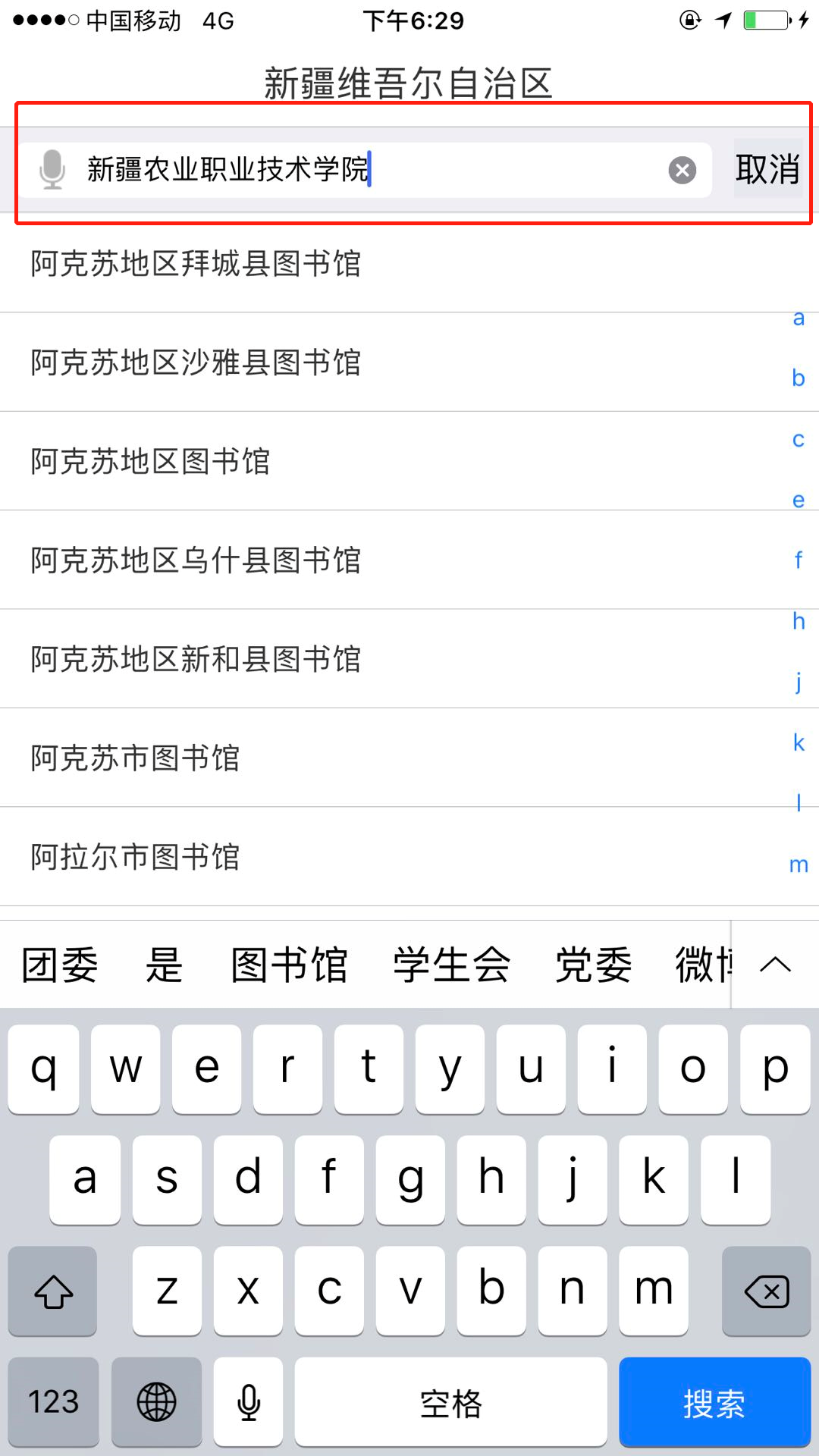819x1456 pixels.
Task: Tap 取消 to cancel the search
Action: point(767,169)
